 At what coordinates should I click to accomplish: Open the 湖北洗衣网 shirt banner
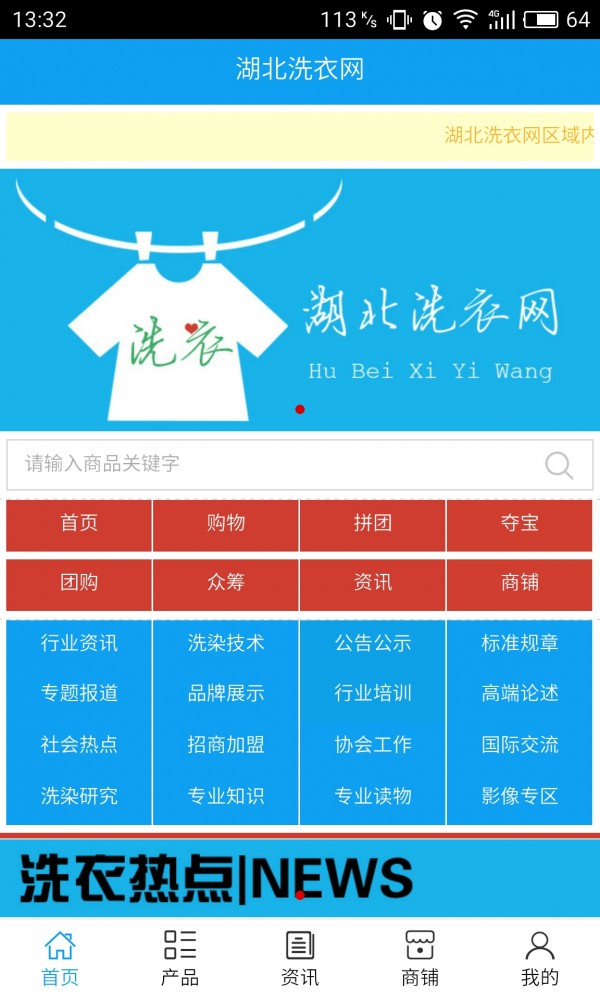(x=300, y=300)
